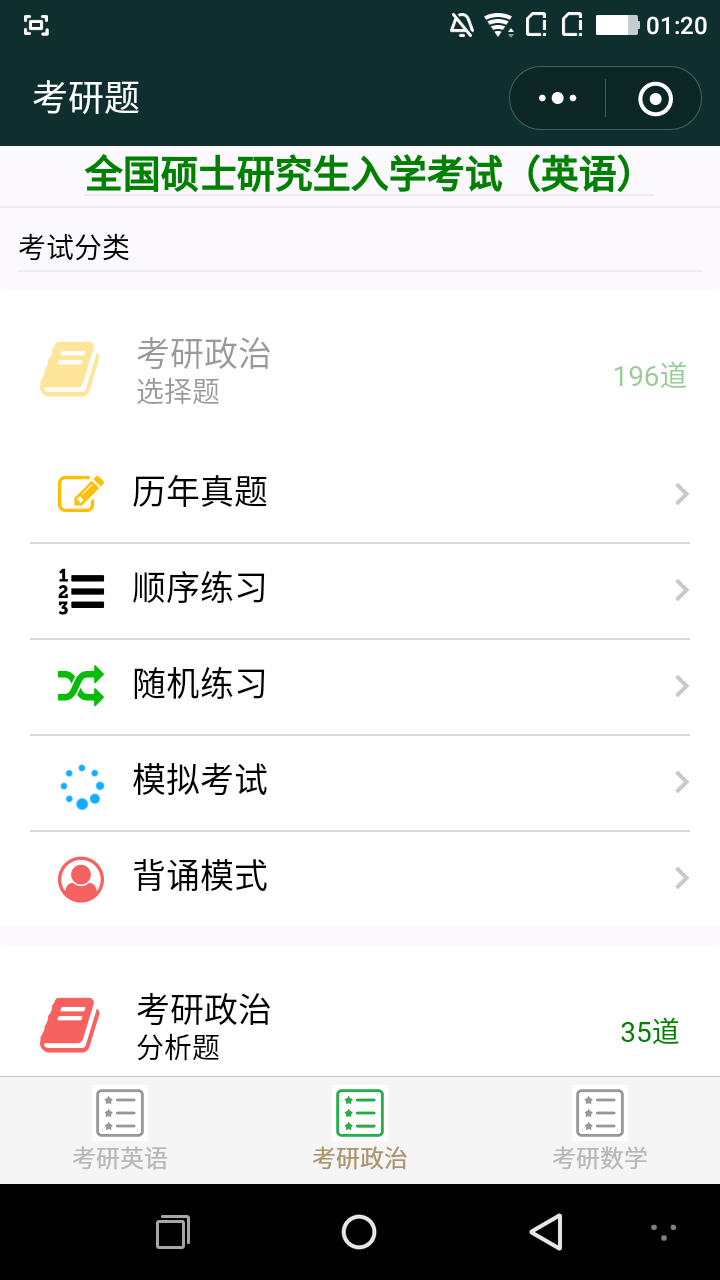Close the mini program with the circle icon
This screenshot has height=1280, width=720.
coord(655,98)
